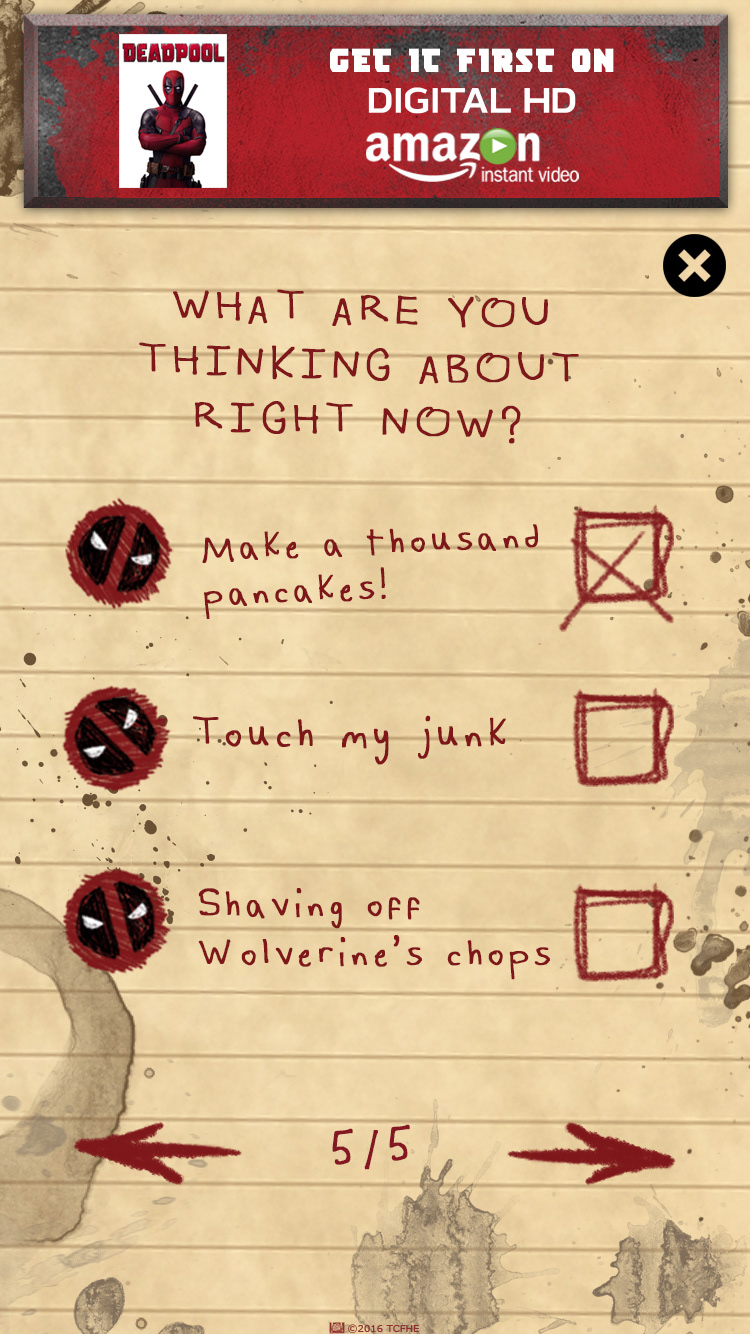The image size is (750, 1334).
Task: Check the 'Touch my junk' box
Action: tap(623, 737)
